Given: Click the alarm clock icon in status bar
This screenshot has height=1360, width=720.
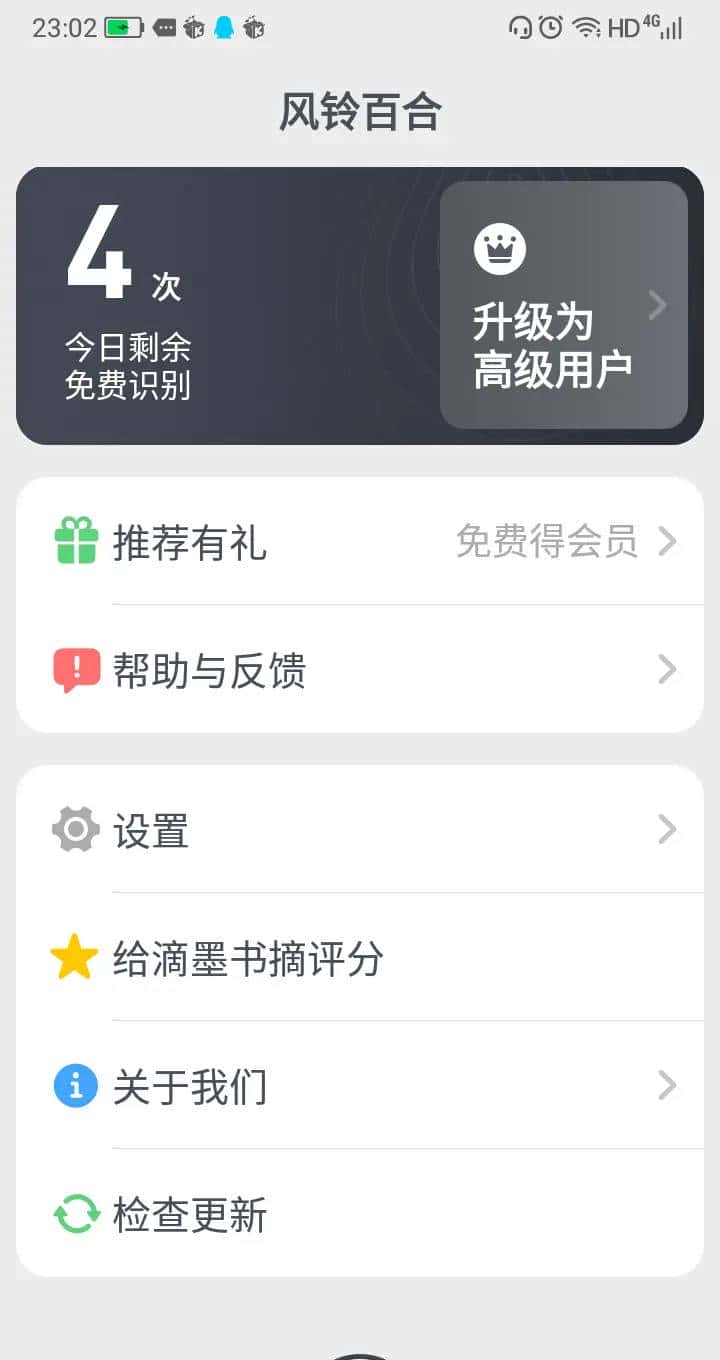Looking at the screenshot, I should coord(551,27).
